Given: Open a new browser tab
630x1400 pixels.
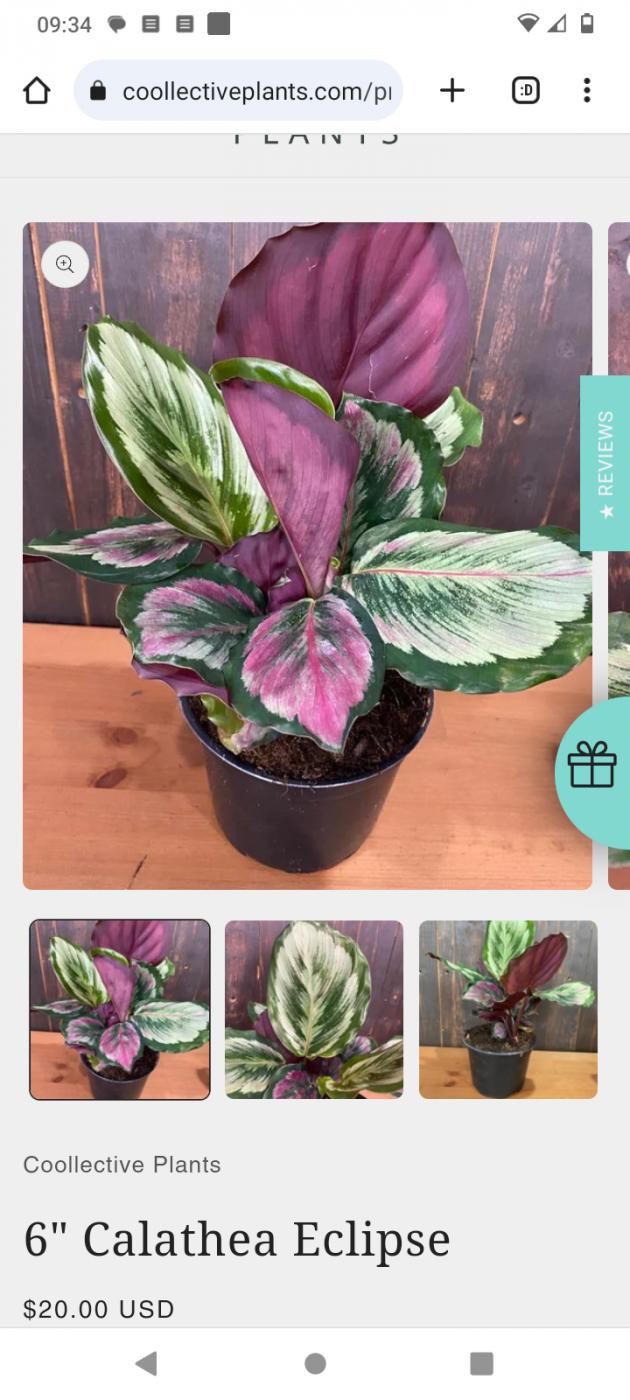Looking at the screenshot, I should tap(452, 91).
